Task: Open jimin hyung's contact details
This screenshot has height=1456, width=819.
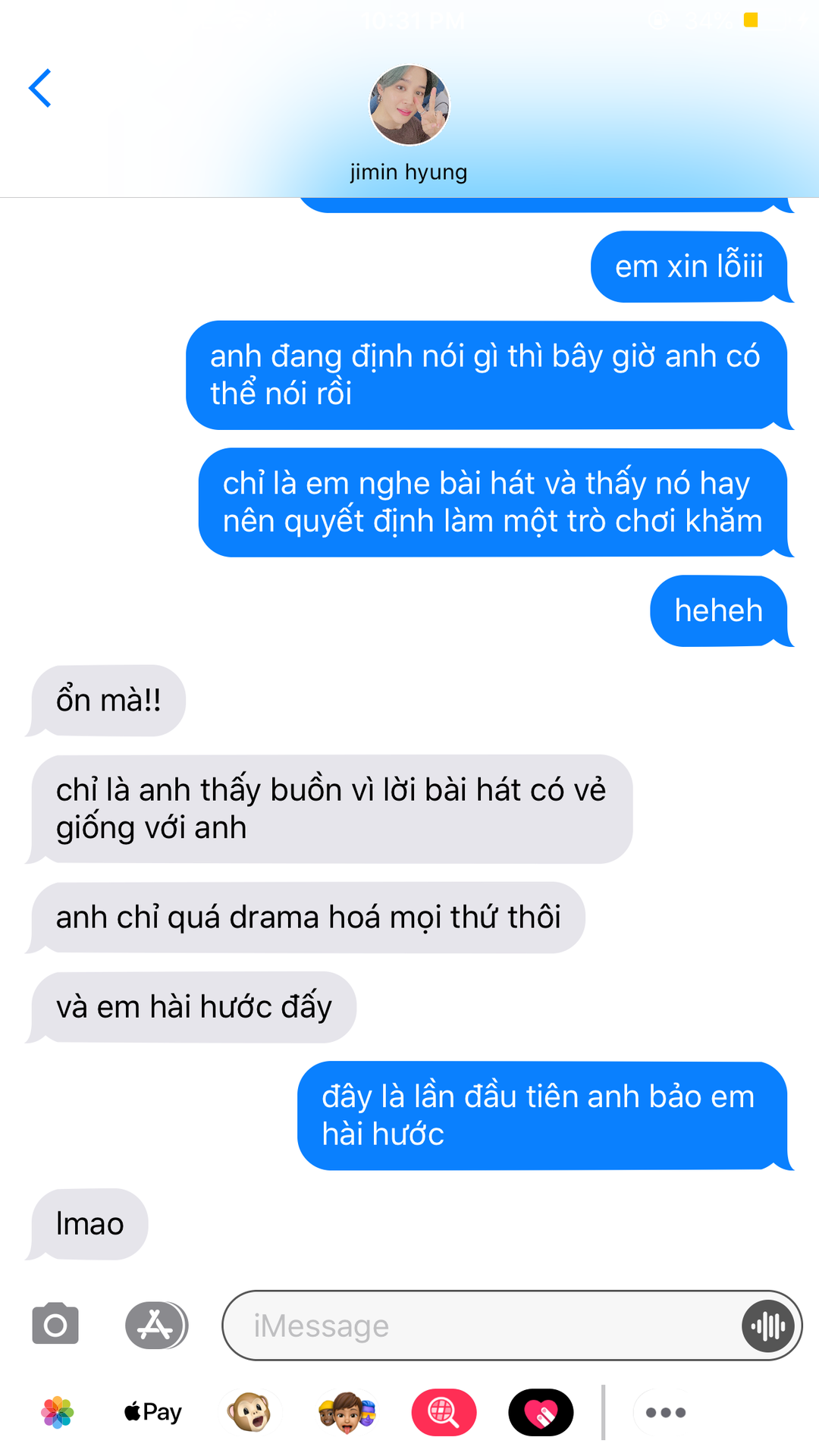Action: 409,106
